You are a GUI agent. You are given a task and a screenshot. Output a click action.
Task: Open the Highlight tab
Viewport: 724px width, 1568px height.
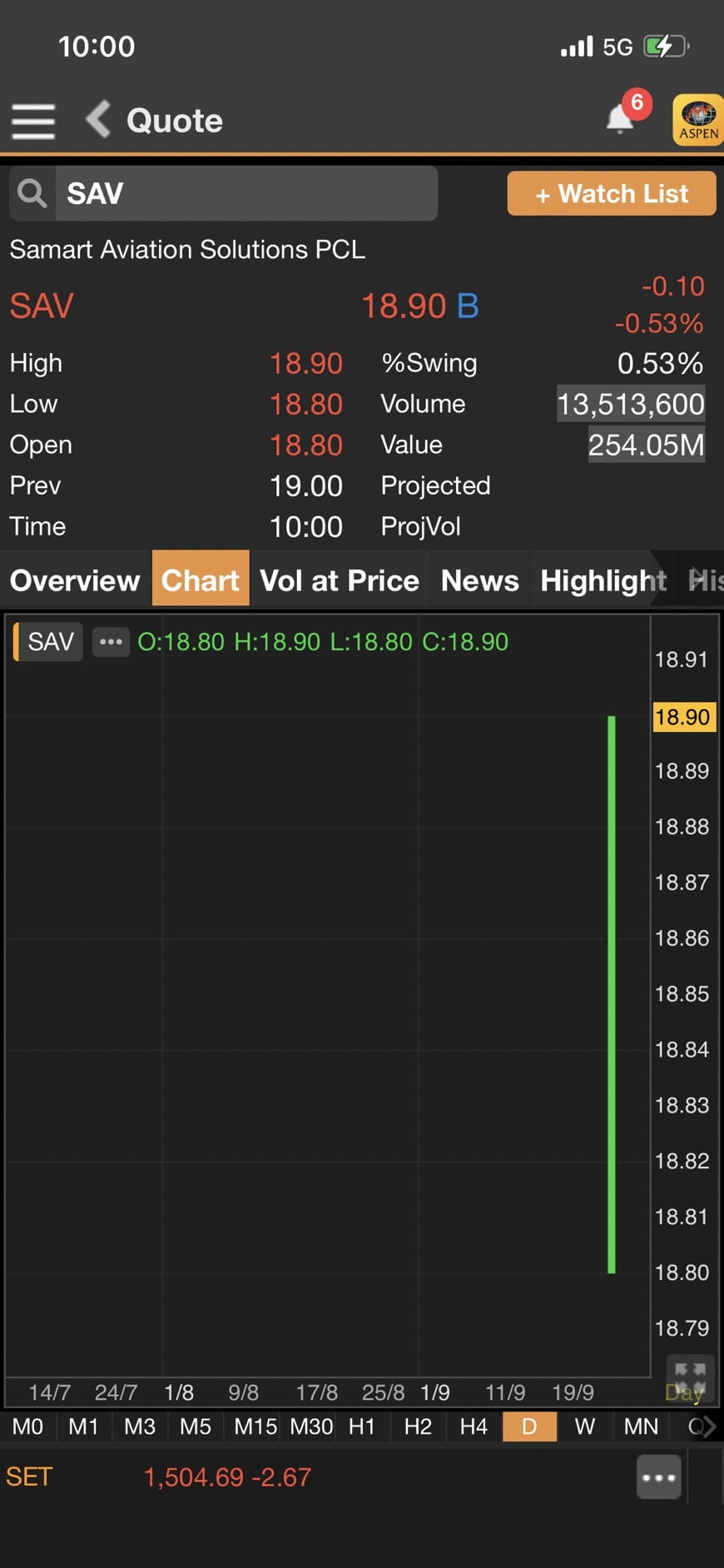[x=603, y=580]
